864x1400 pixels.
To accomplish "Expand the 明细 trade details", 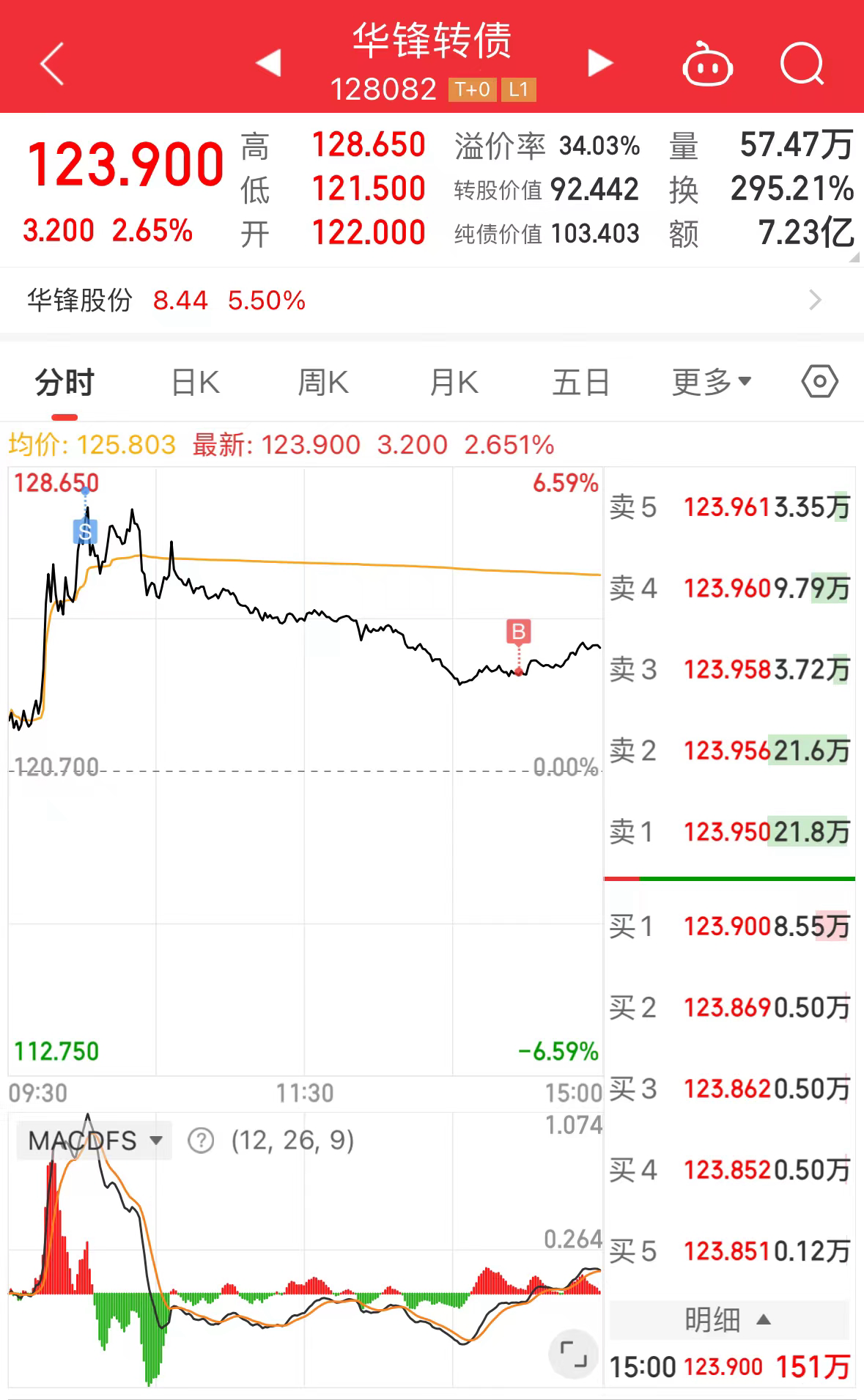I will pyautogui.click(x=728, y=1320).
